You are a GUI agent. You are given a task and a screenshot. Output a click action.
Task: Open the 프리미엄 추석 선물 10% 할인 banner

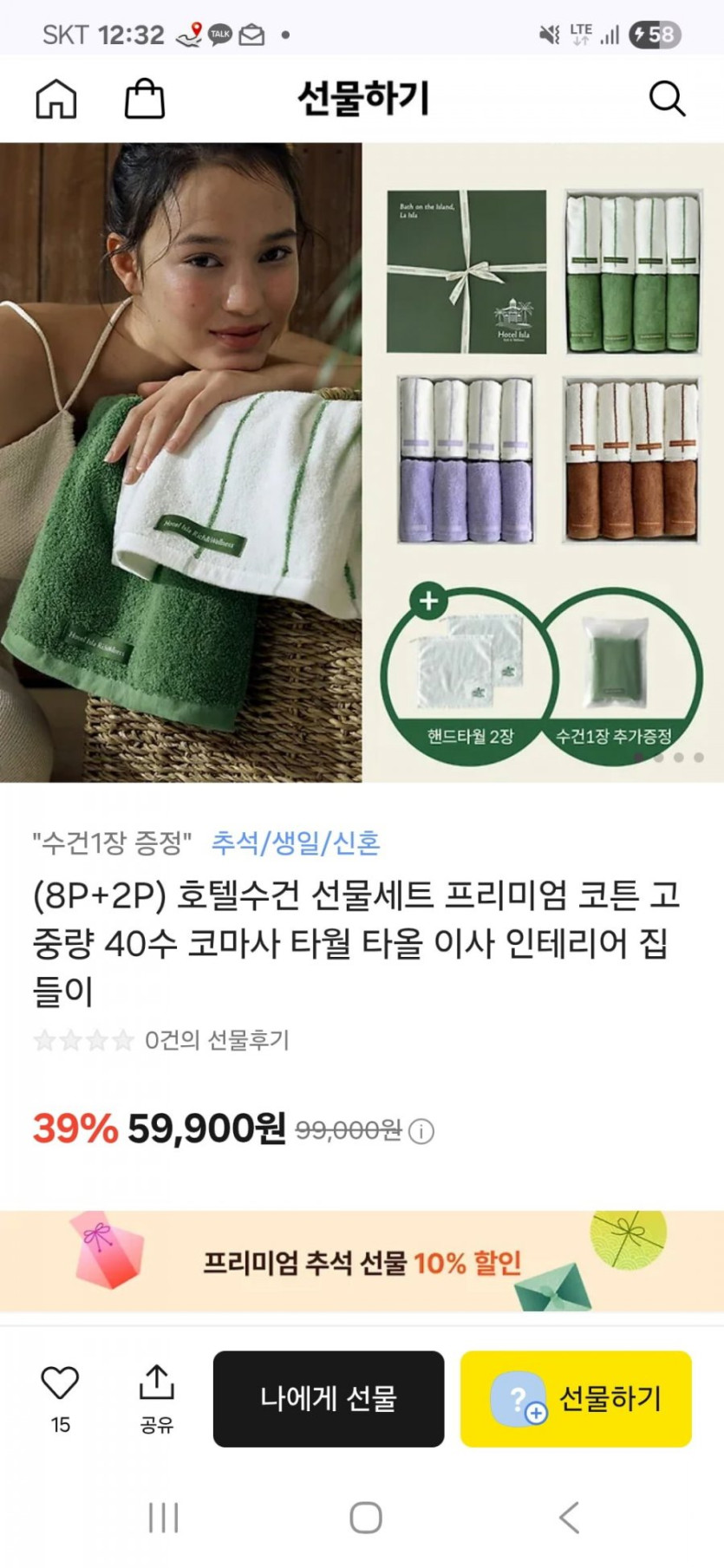point(362,1262)
